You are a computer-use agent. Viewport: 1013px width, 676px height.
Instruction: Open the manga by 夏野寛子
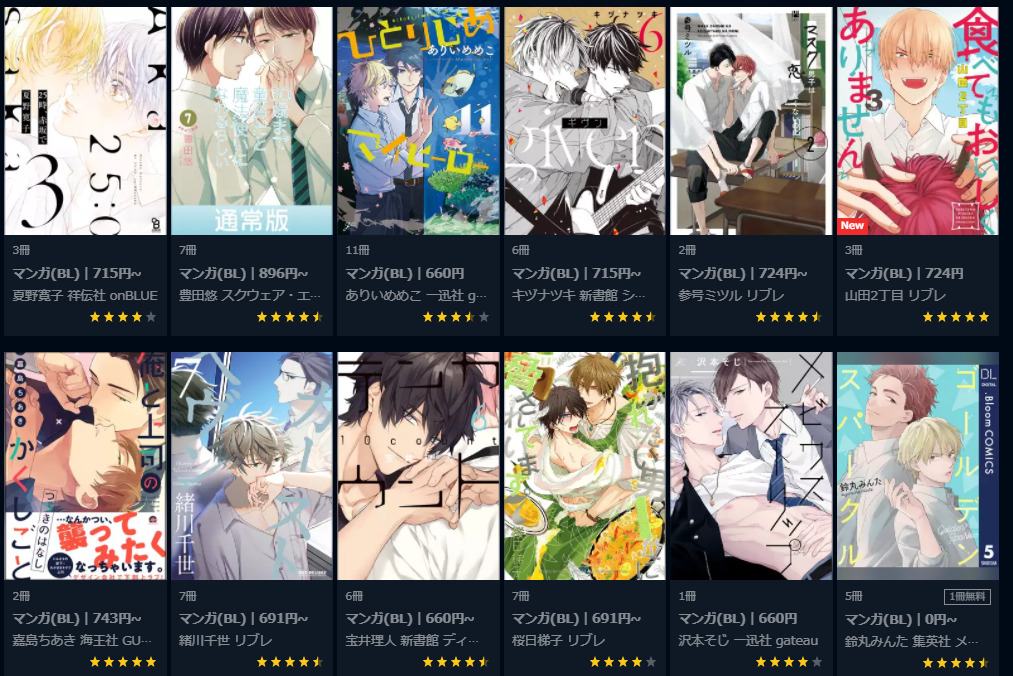84,121
